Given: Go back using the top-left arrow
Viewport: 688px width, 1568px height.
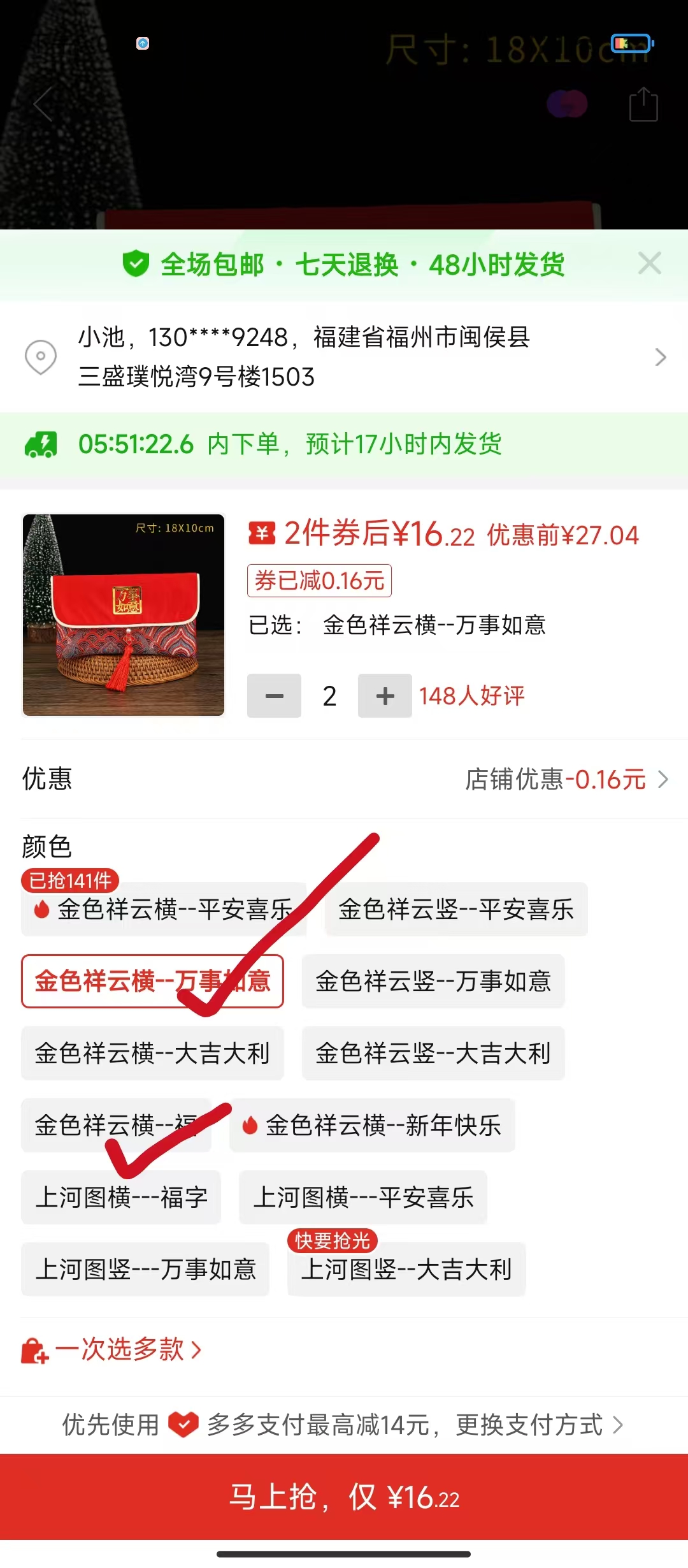Looking at the screenshot, I should click(43, 104).
